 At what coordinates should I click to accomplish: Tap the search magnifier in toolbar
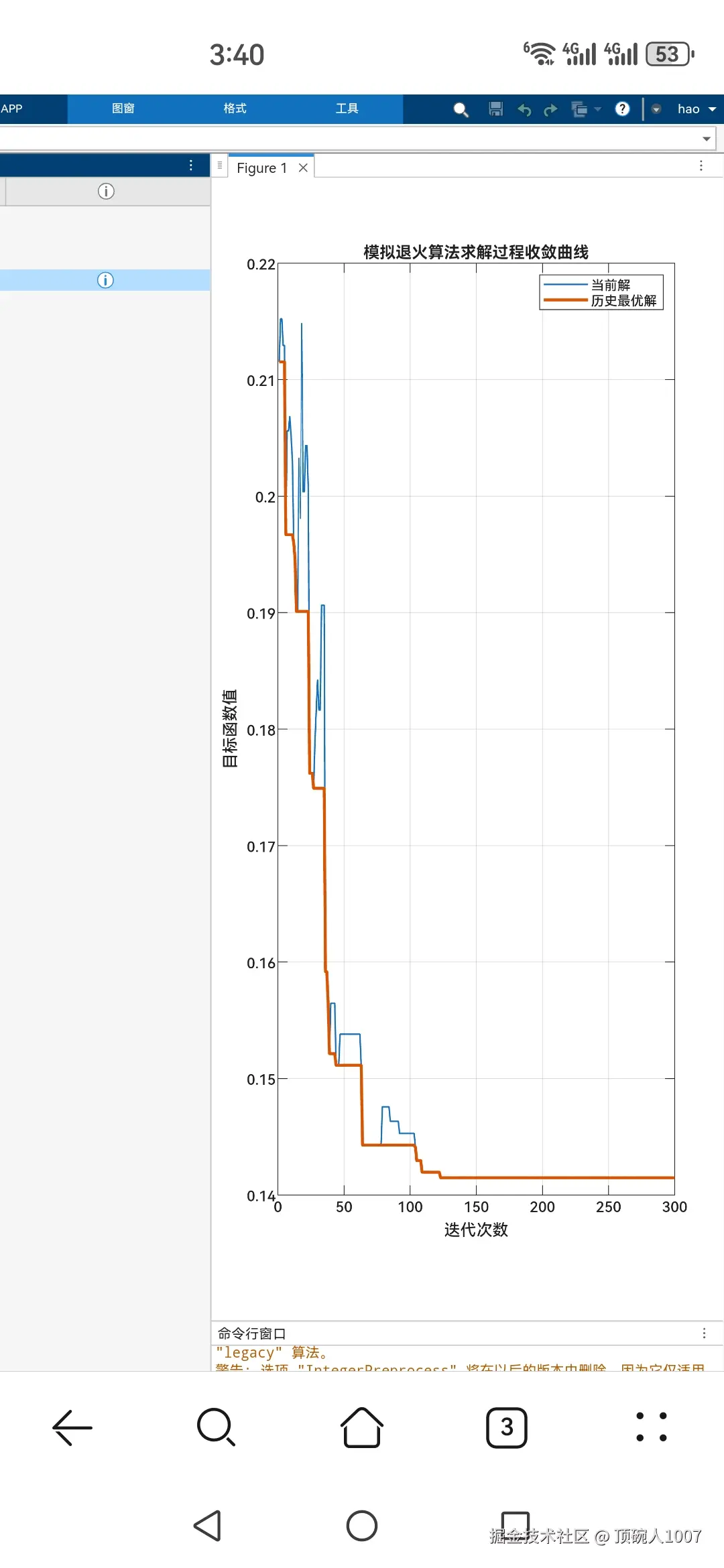point(461,110)
